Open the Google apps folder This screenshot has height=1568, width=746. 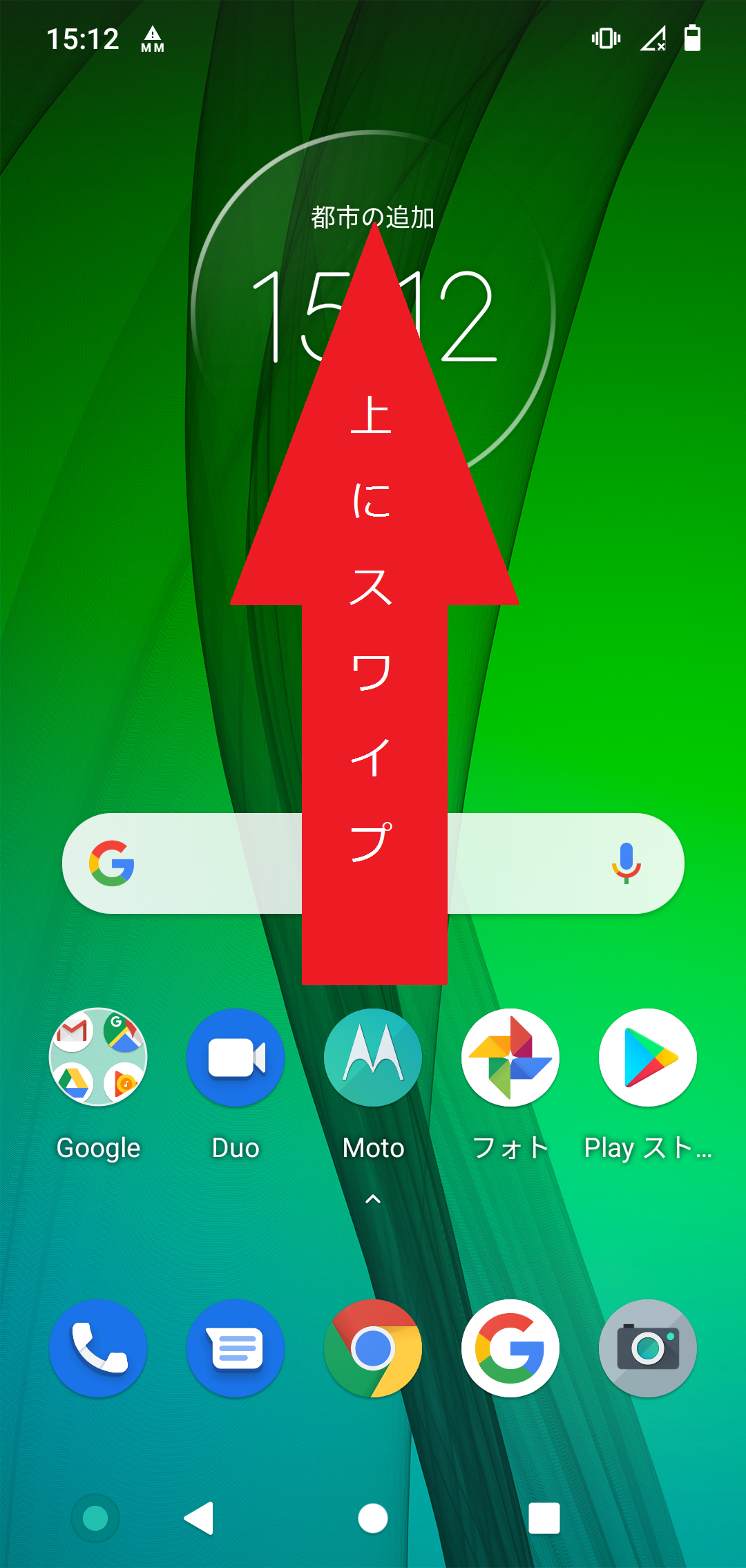tap(98, 1057)
